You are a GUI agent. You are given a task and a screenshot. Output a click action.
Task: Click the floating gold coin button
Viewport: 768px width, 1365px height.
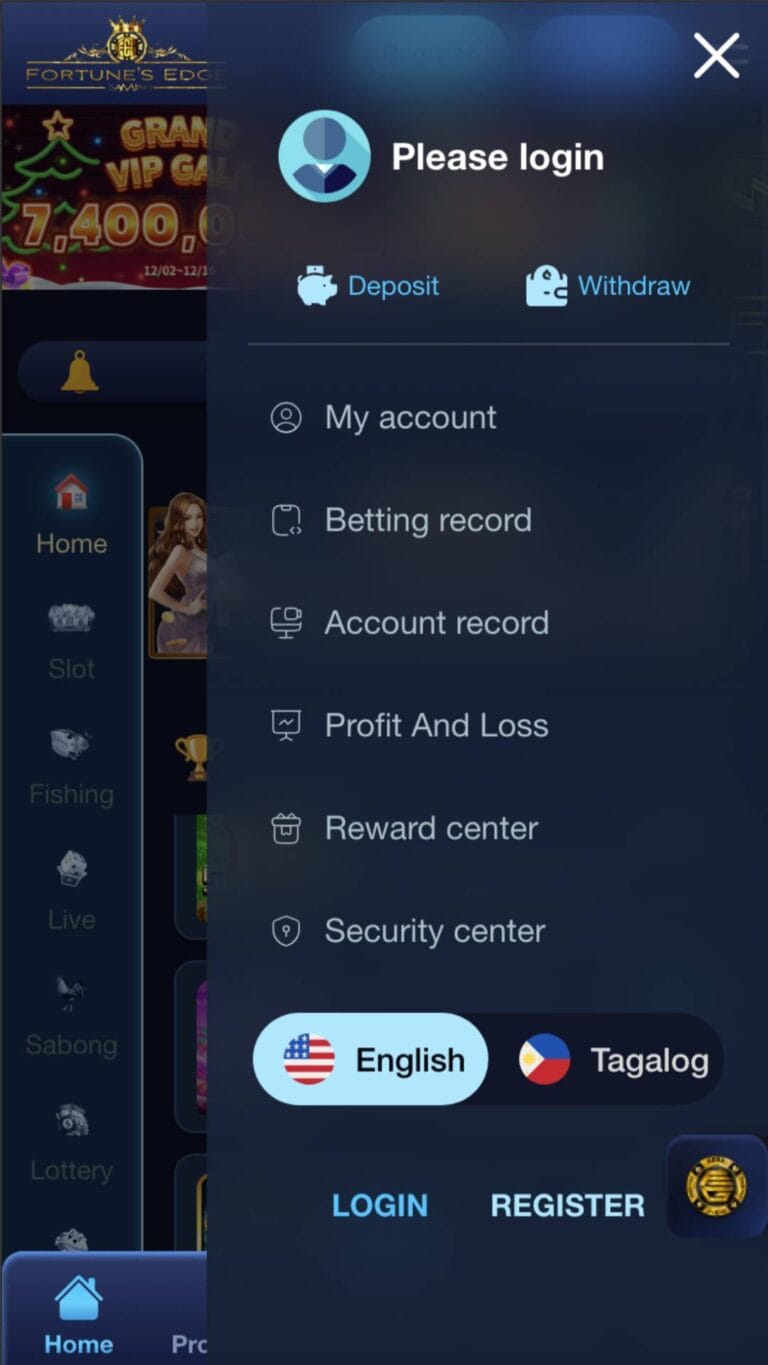pyautogui.click(x=716, y=1188)
